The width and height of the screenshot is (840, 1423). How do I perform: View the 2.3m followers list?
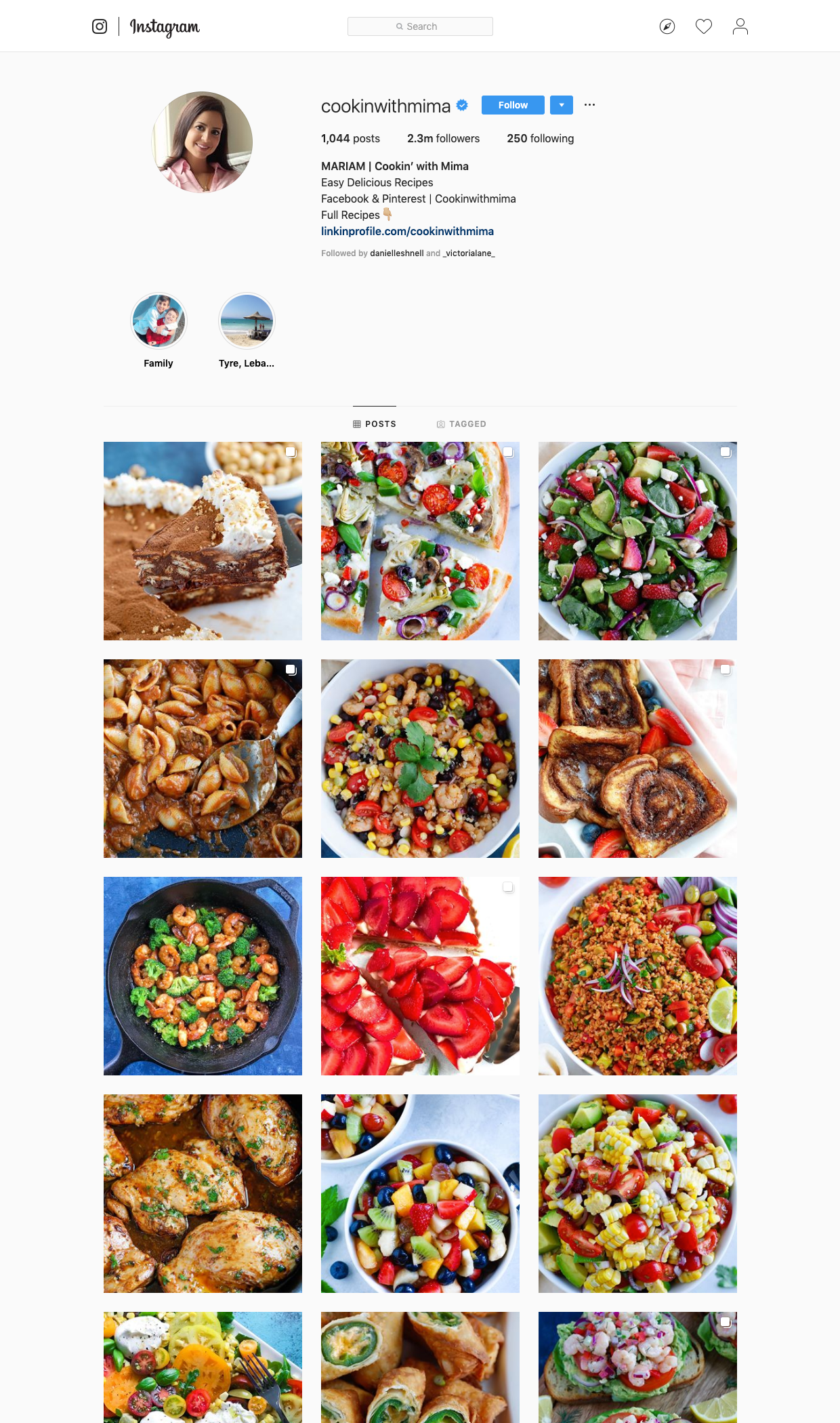point(443,138)
